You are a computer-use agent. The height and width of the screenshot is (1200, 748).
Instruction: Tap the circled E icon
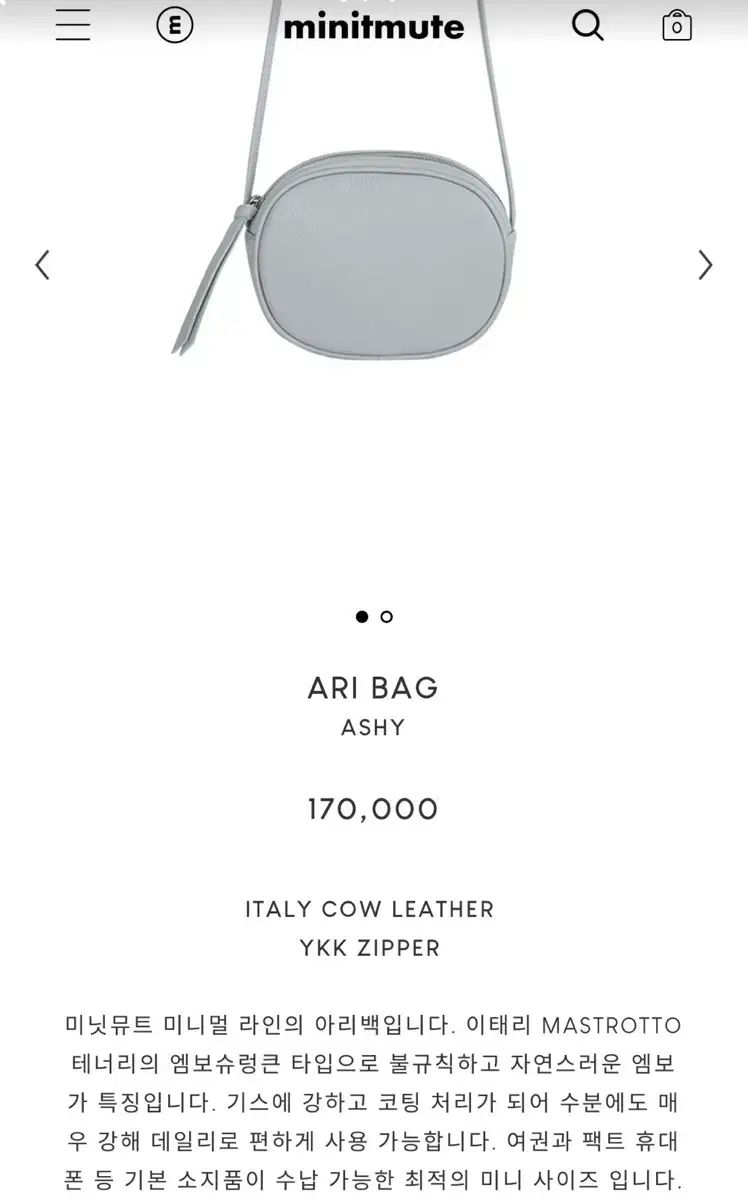[175, 26]
